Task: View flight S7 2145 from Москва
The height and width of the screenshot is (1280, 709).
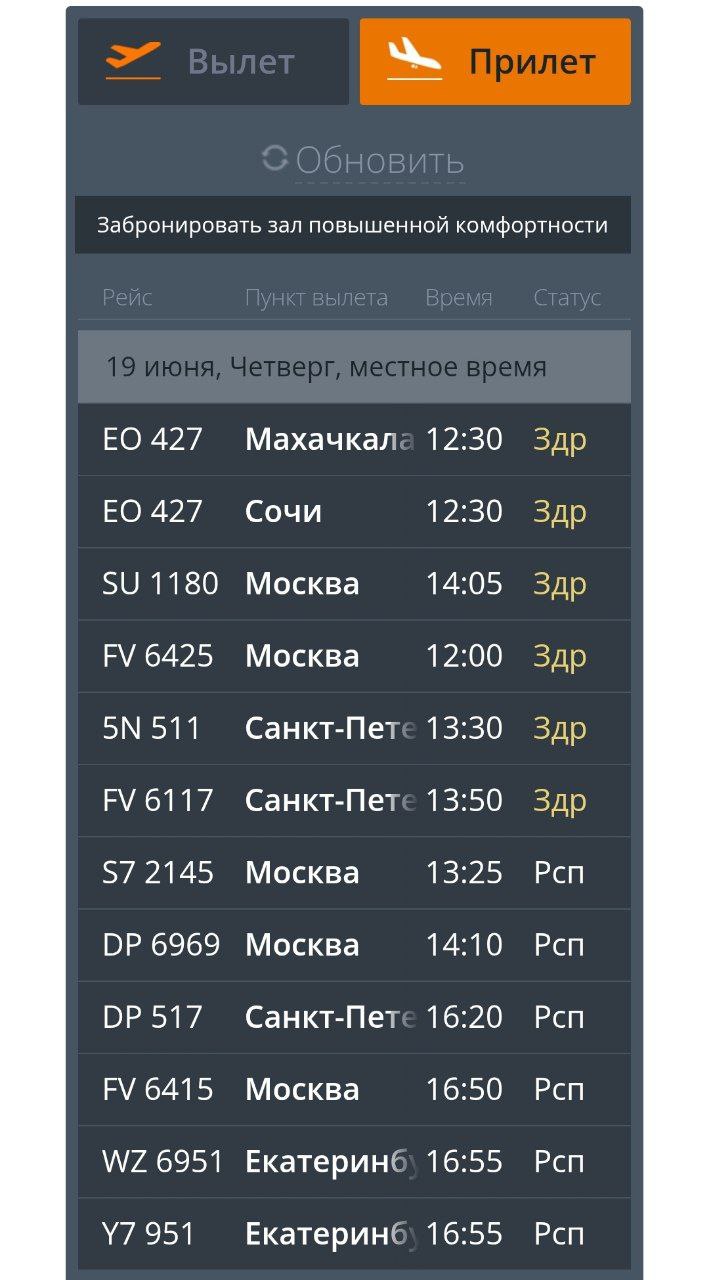Action: coord(354,873)
